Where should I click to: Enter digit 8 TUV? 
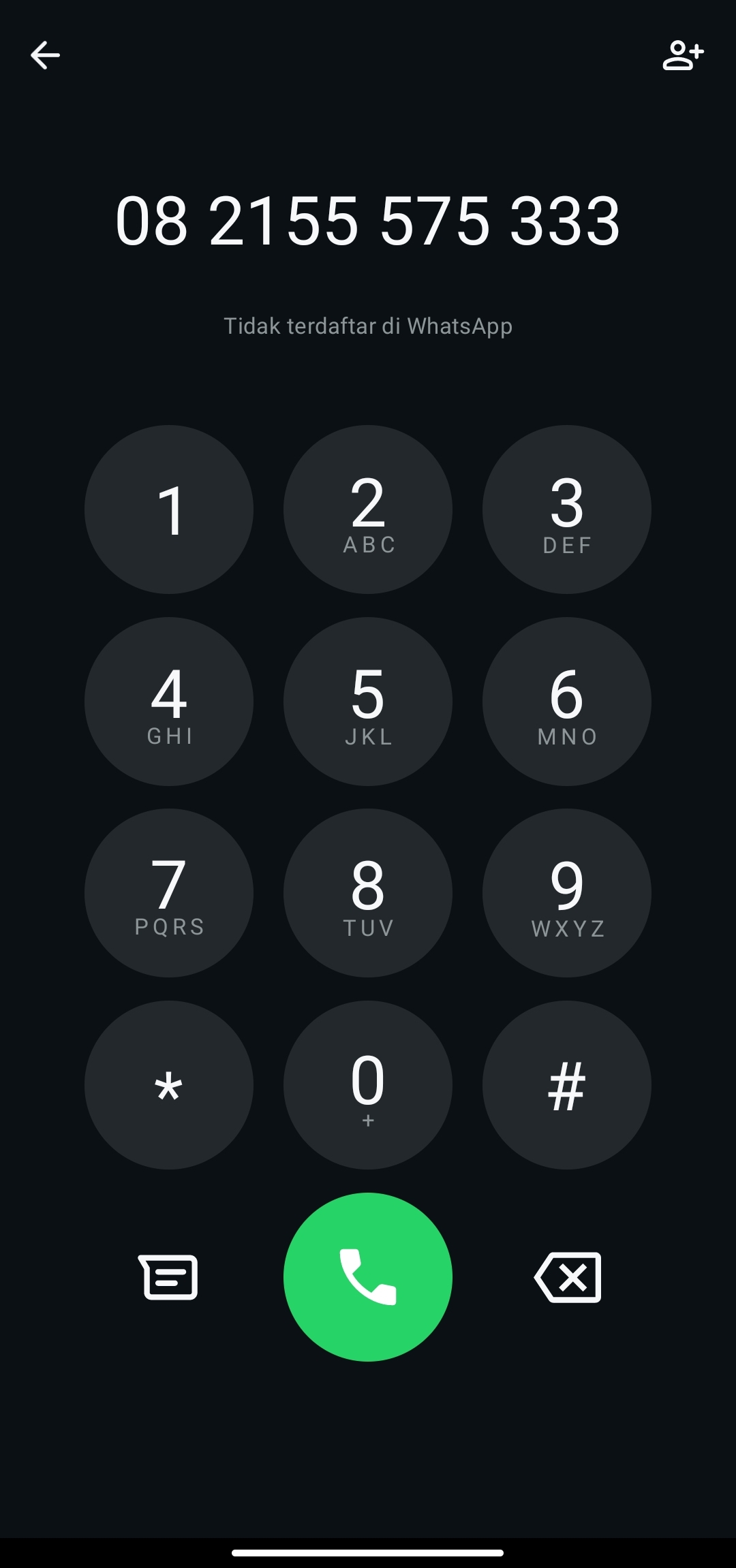368,893
